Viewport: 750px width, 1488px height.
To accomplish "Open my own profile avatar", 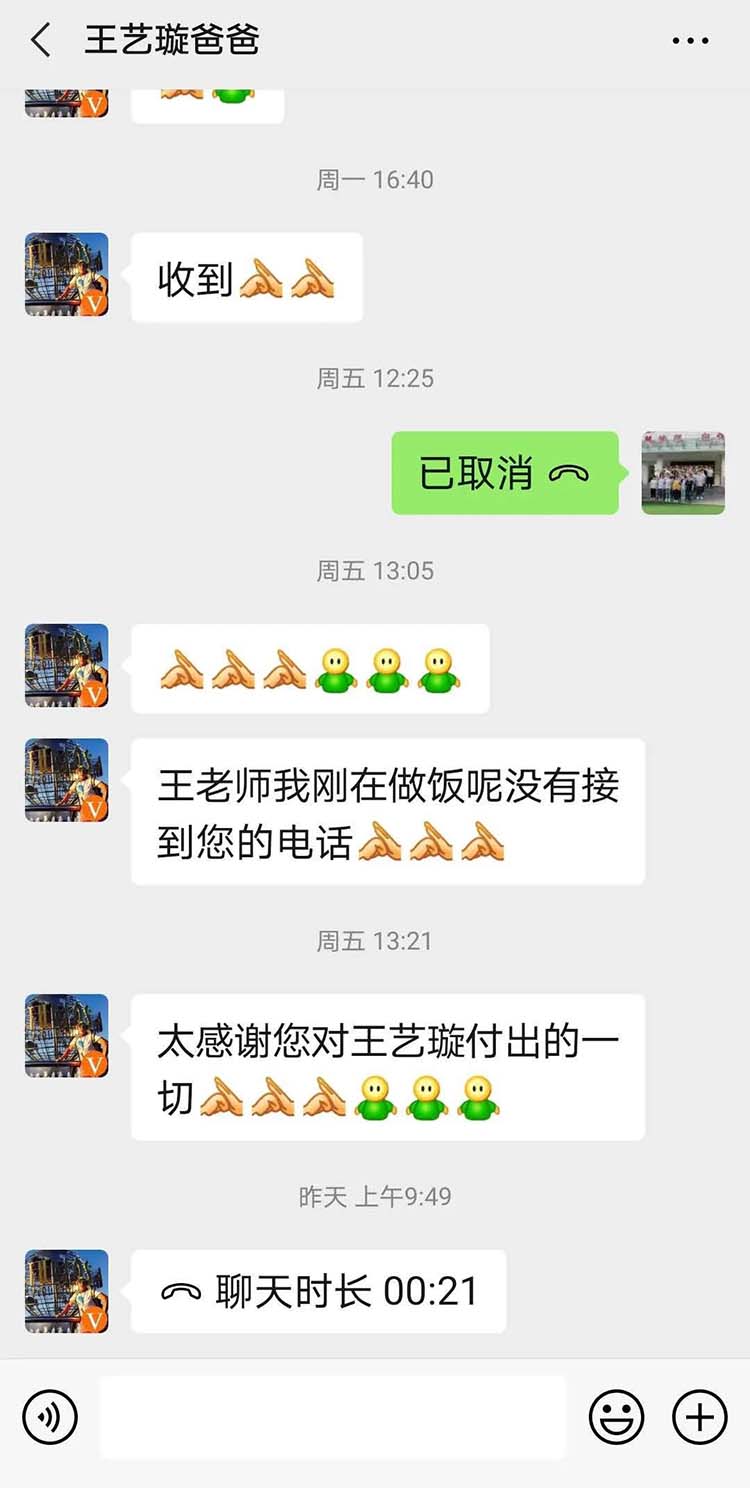I will point(683,473).
